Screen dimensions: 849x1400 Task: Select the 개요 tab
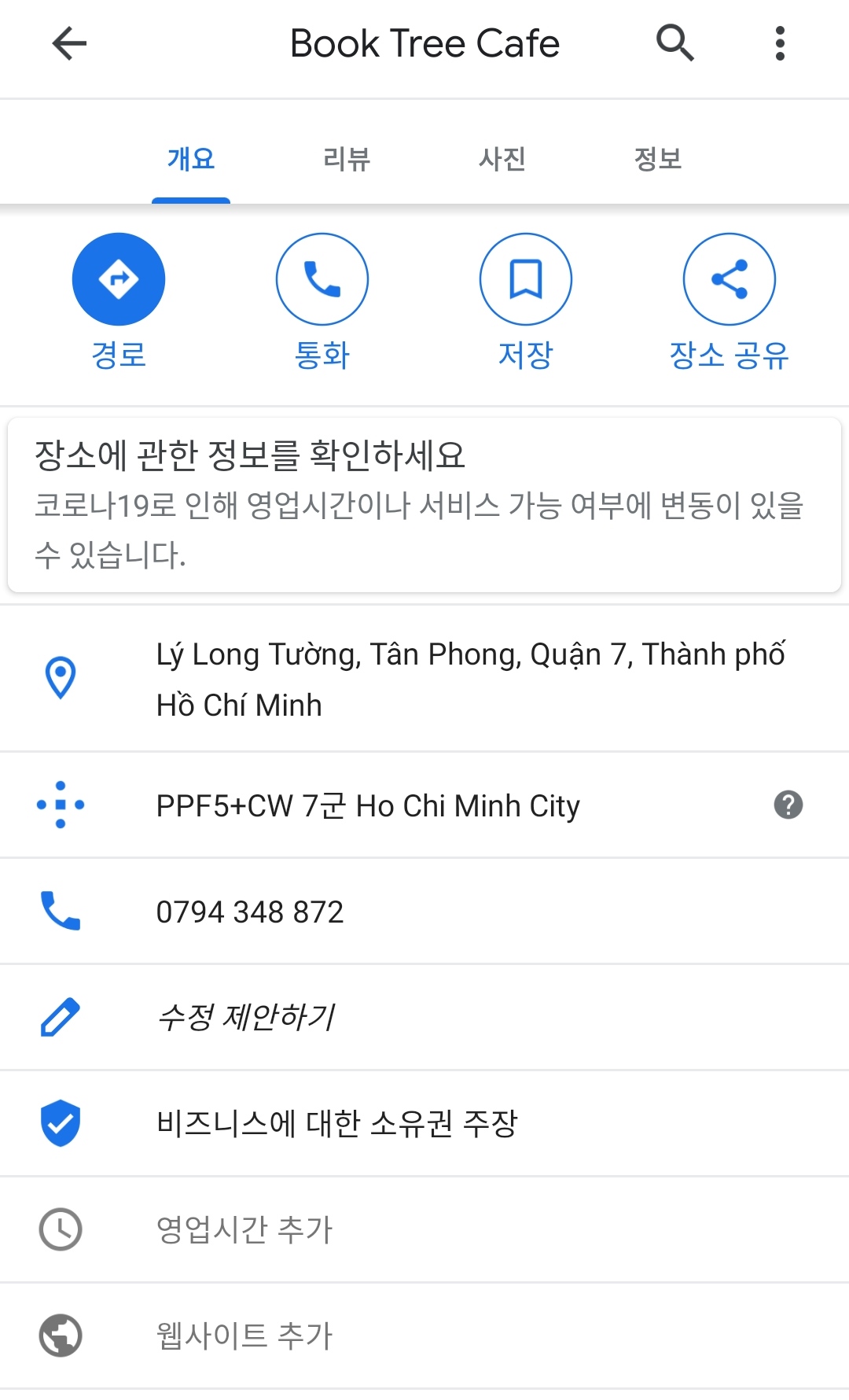click(x=191, y=159)
